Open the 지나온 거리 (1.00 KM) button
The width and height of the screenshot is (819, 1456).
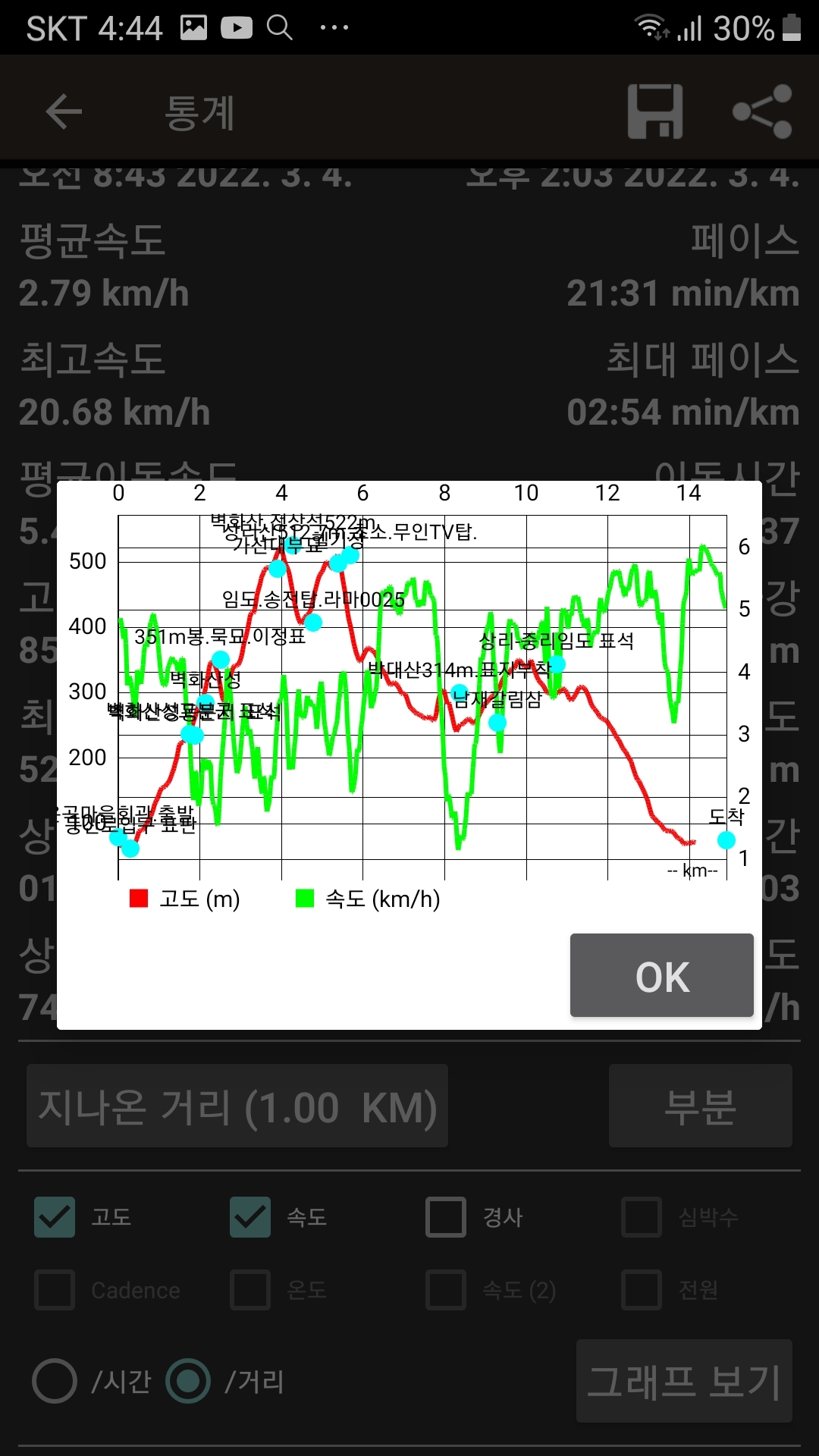pos(237,1106)
